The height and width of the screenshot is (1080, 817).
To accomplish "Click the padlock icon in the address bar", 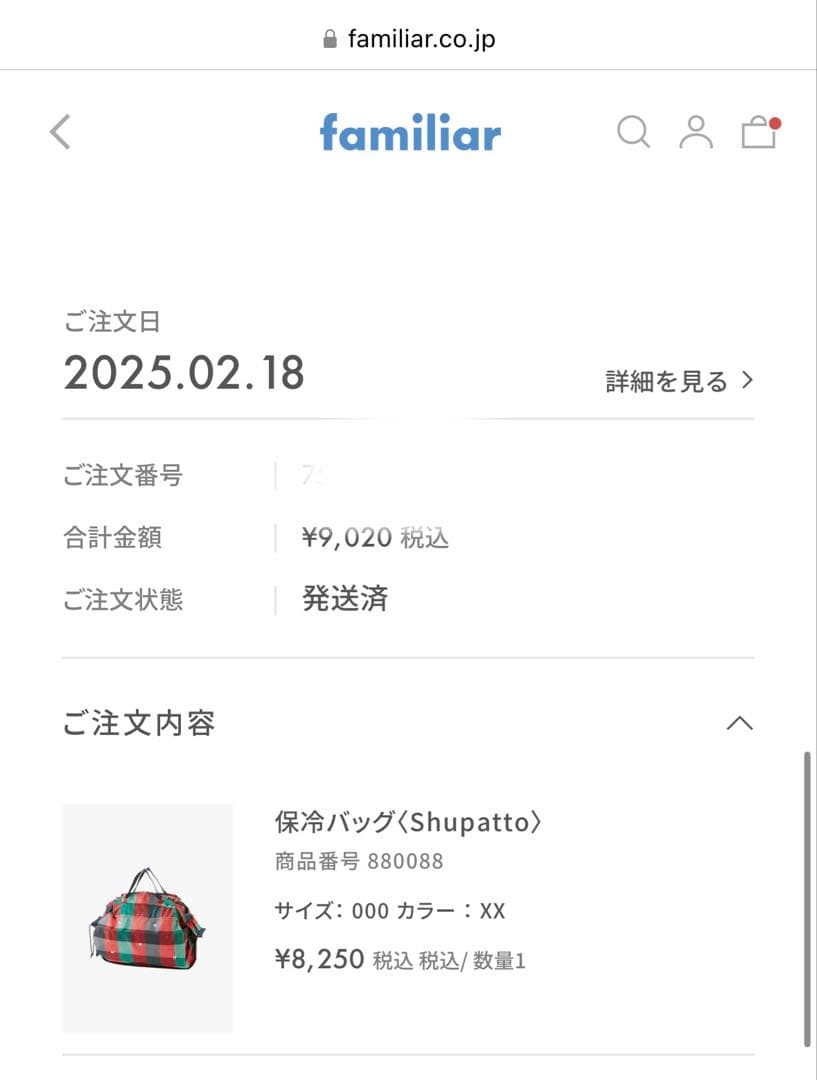I will 330,37.
